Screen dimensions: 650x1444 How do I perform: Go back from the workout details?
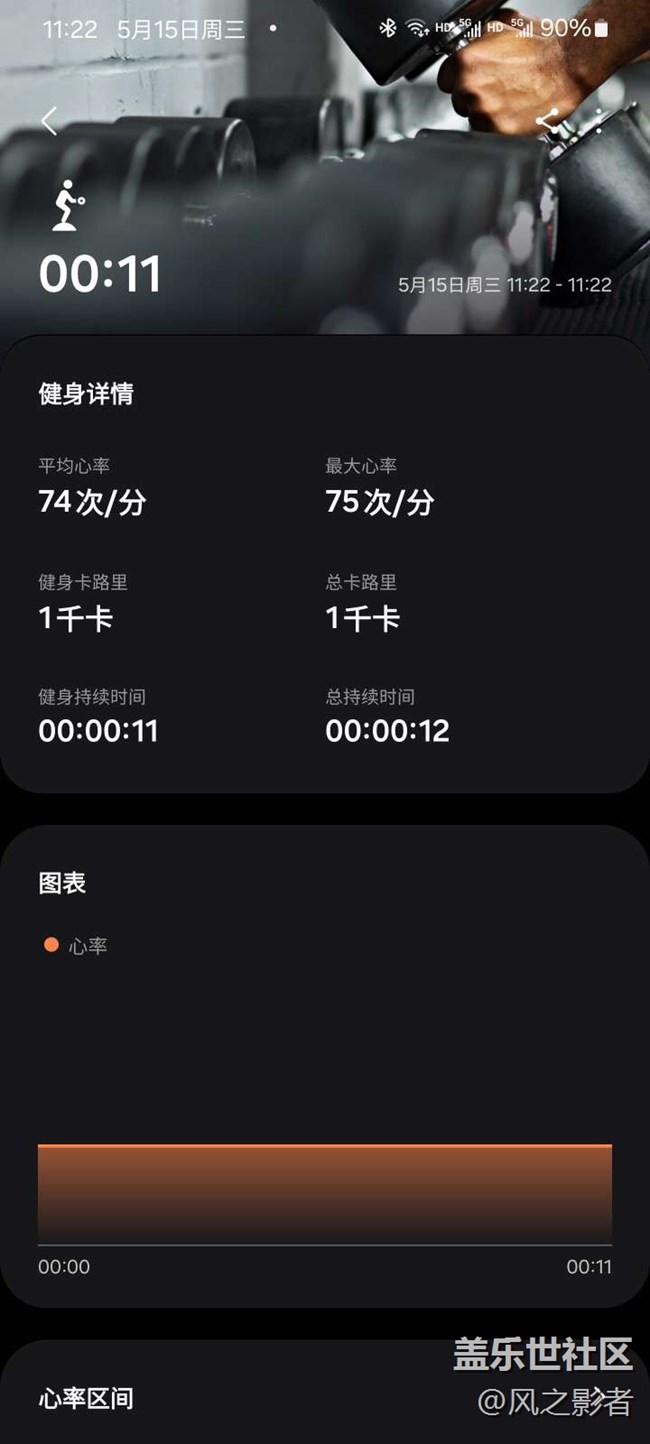[x=49, y=121]
